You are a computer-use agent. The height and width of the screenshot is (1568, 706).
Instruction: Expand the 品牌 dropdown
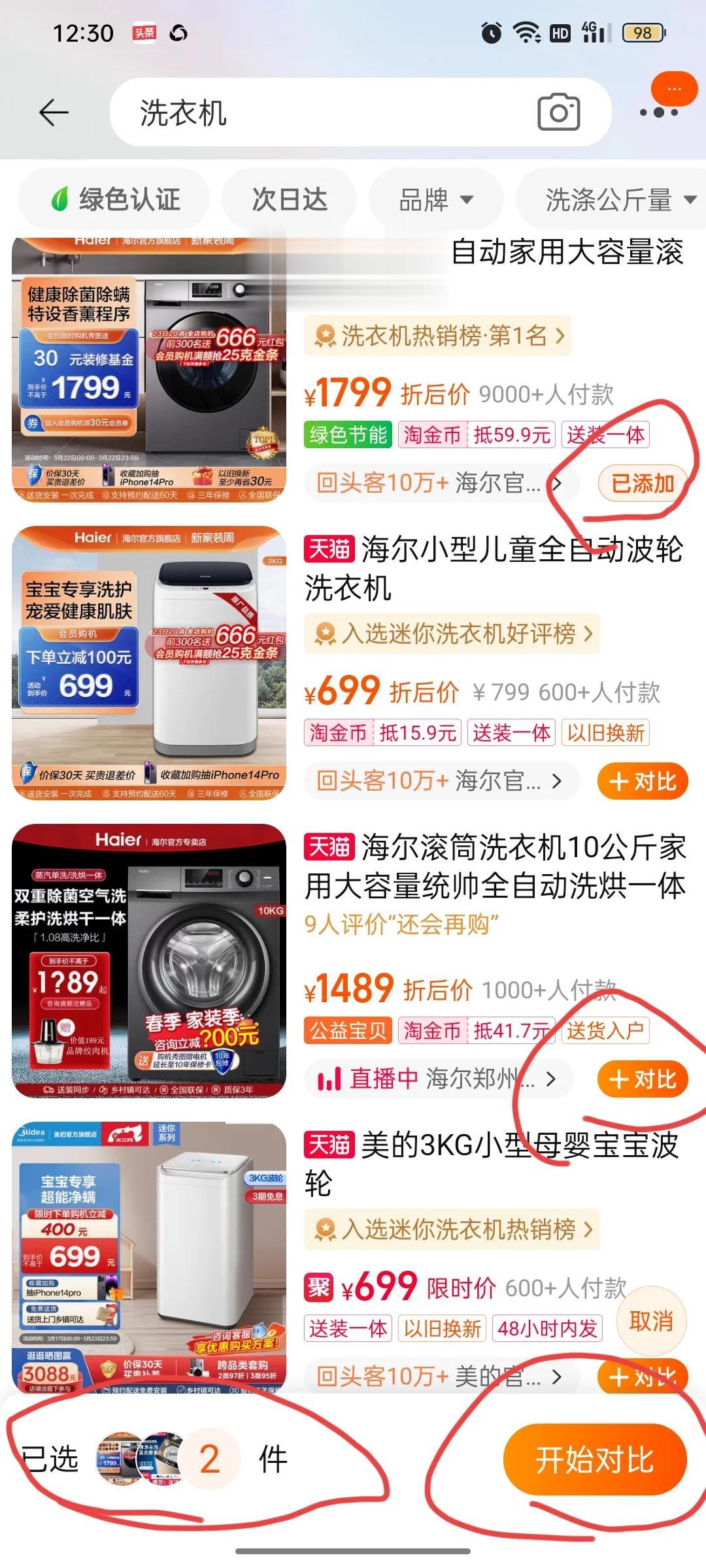(435, 199)
